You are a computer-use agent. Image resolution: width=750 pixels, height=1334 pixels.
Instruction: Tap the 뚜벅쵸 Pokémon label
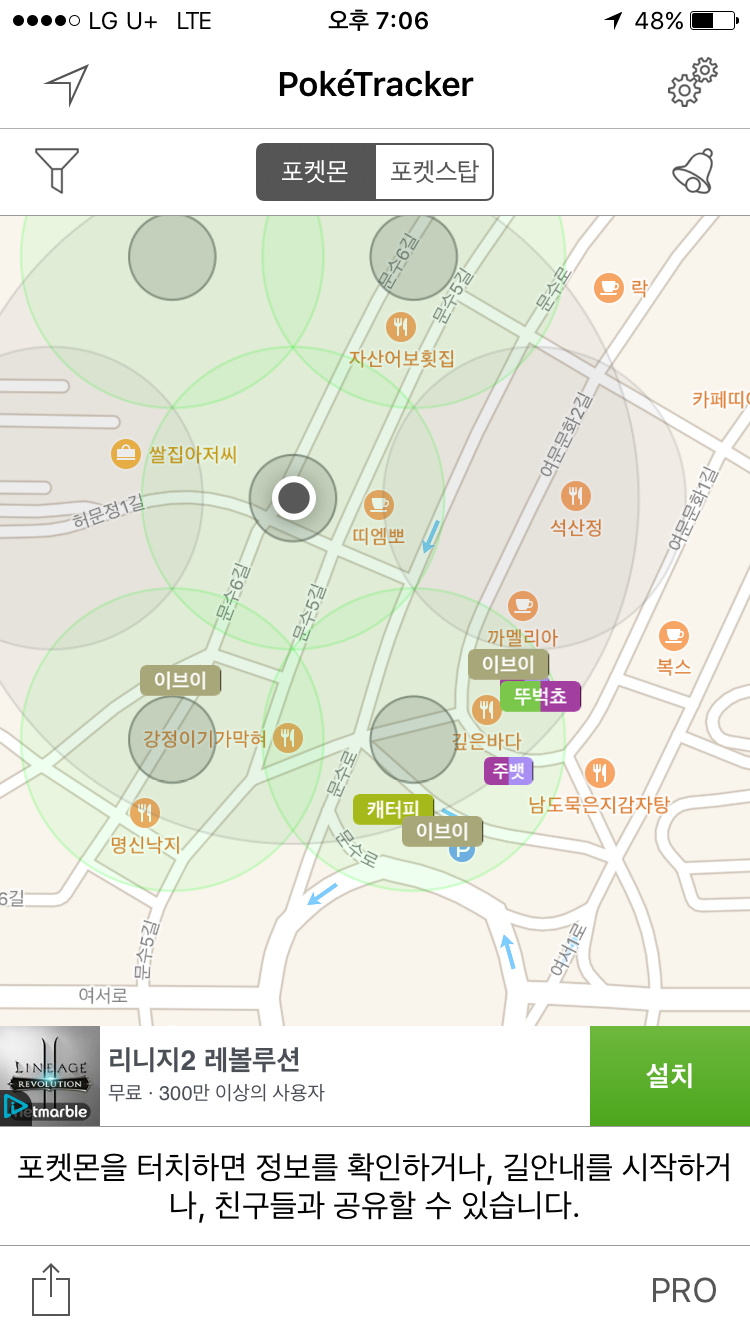point(540,696)
